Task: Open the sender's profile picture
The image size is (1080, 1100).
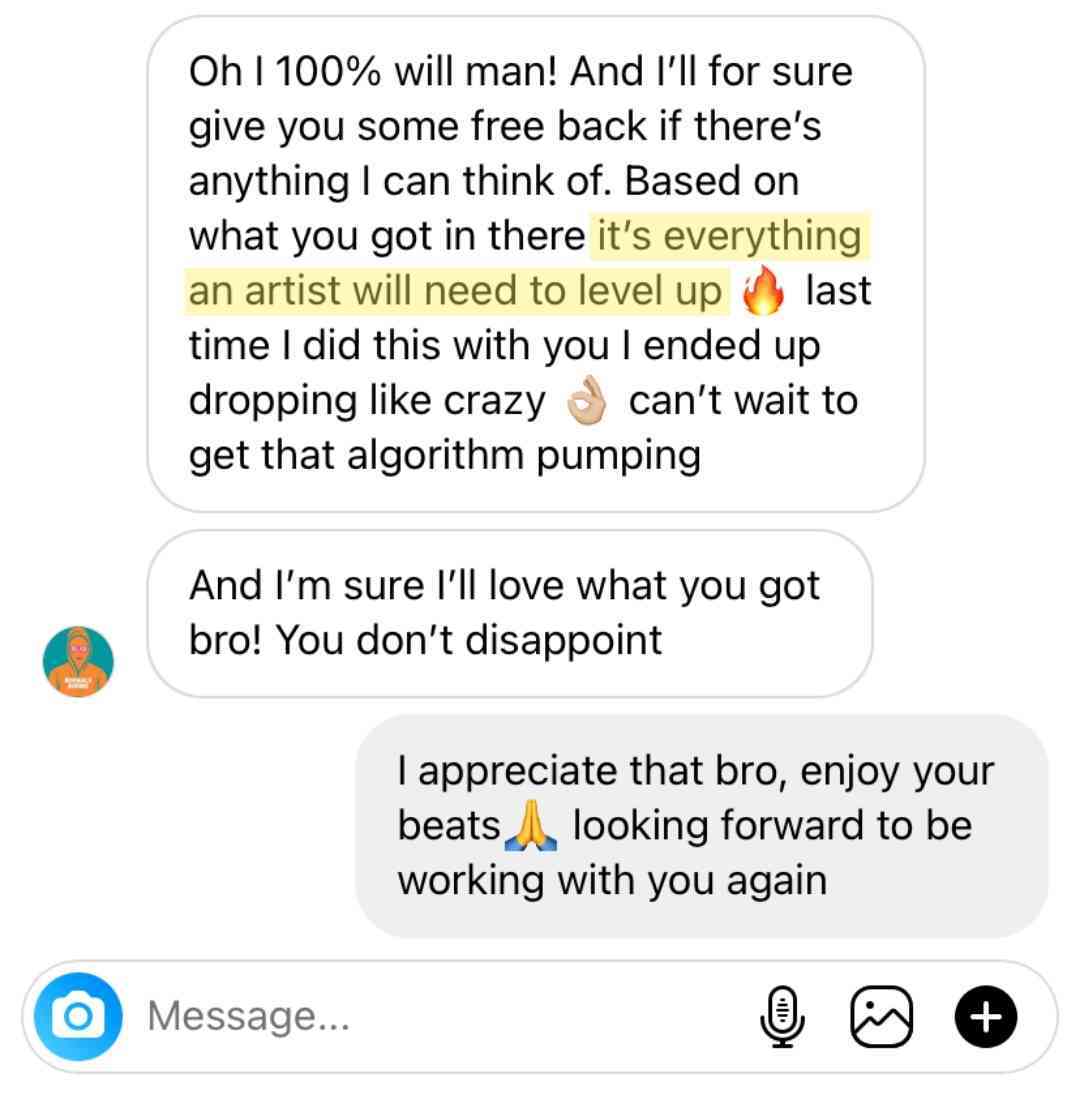Action: (78, 662)
